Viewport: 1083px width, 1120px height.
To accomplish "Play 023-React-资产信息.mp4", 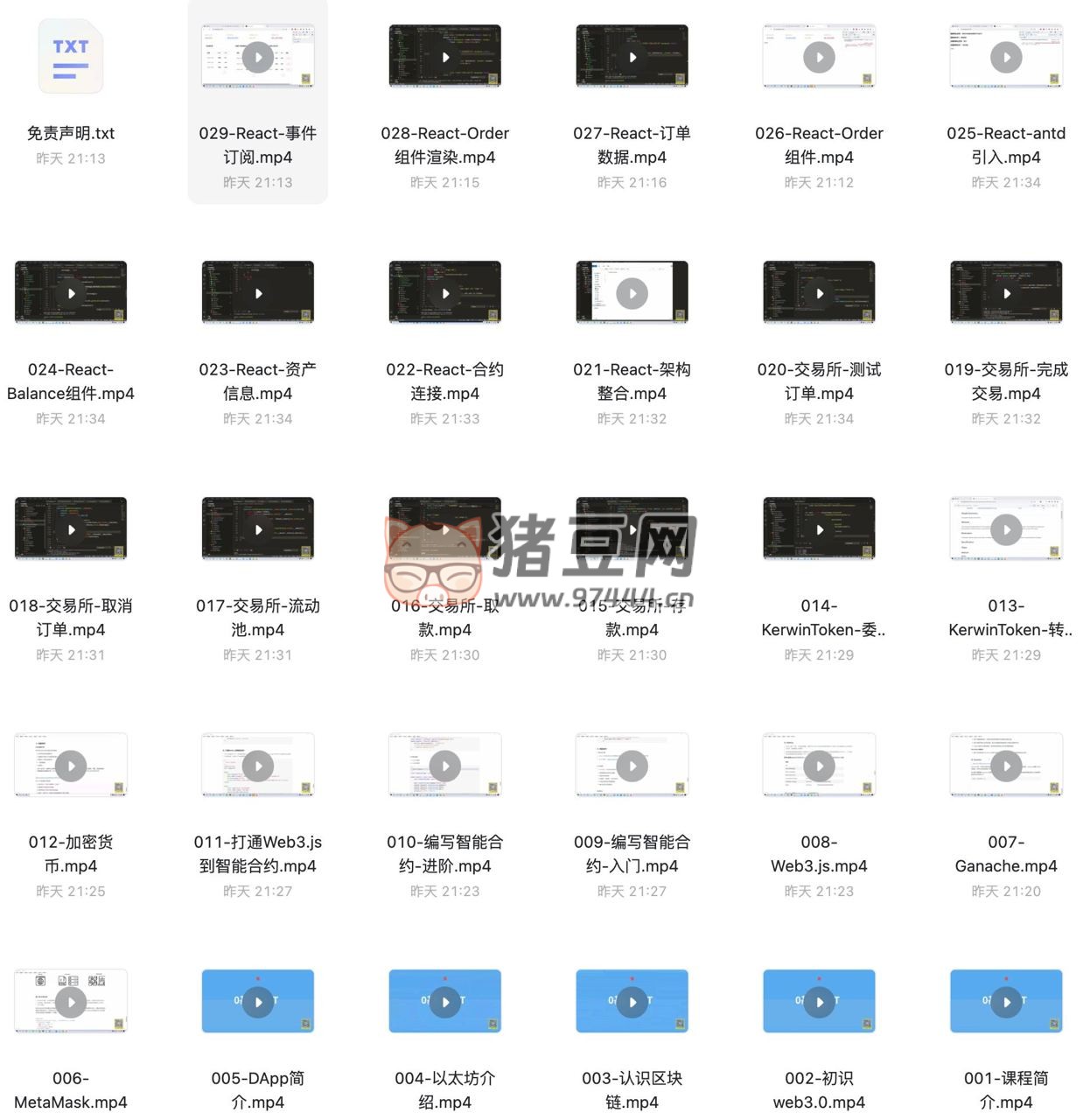I will tap(257, 294).
